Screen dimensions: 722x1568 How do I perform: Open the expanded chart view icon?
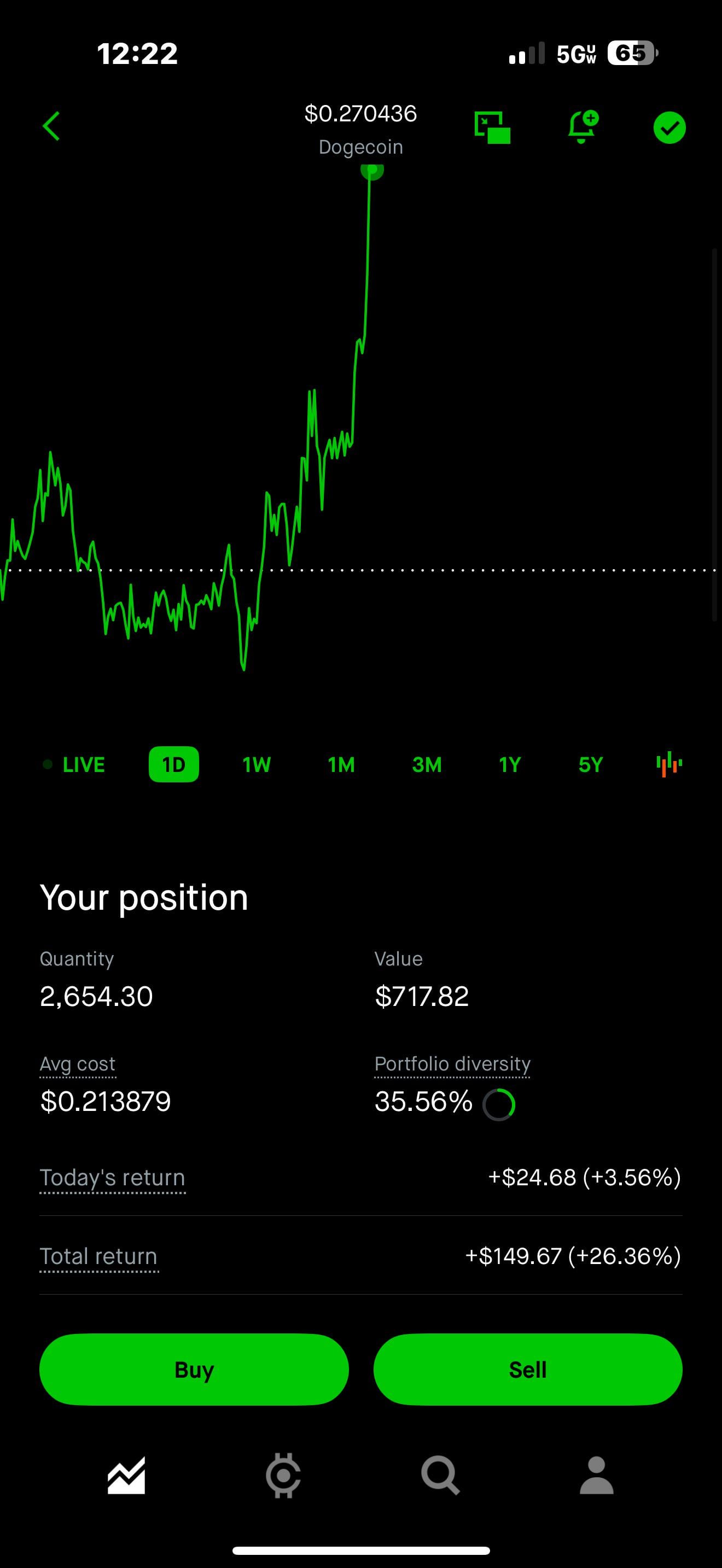(x=492, y=127)
